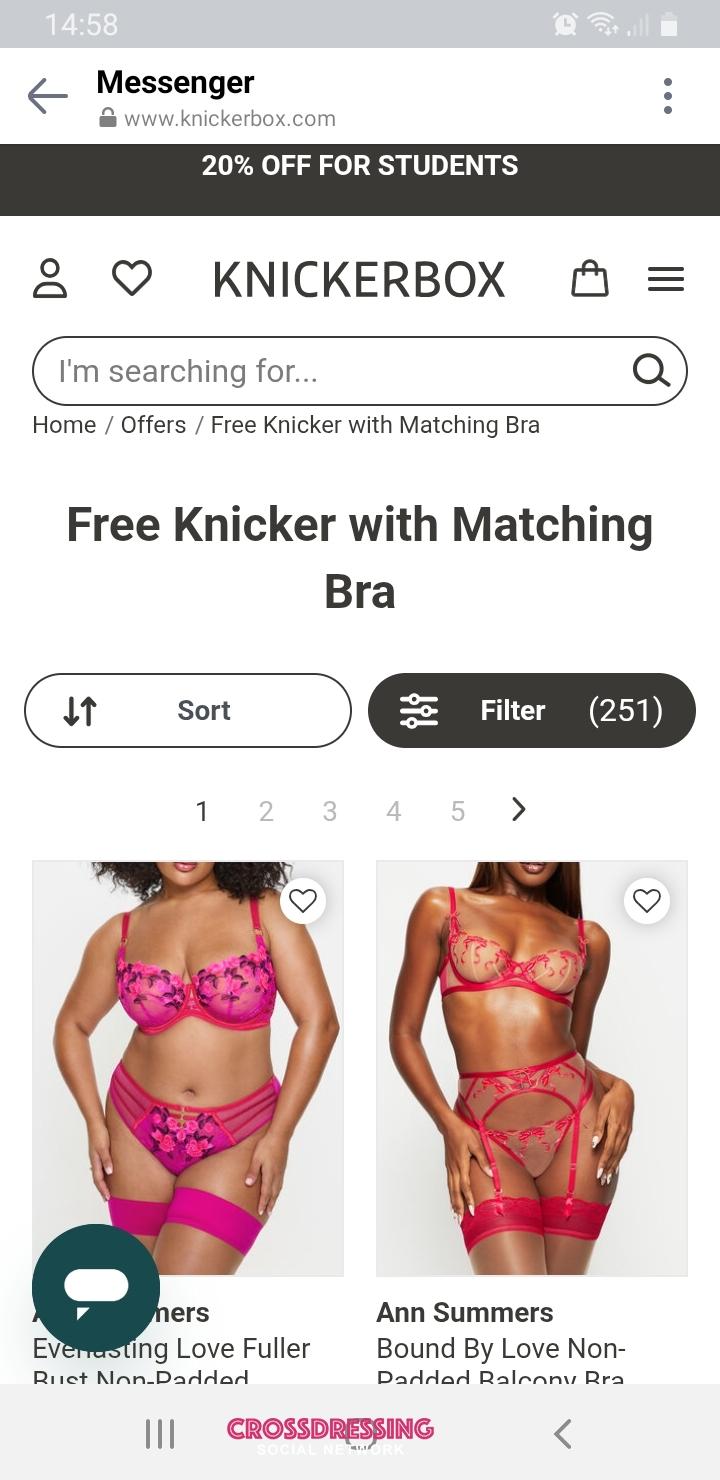Image resolution: width=720 pixels, height=1480 pixels.
Task: Open the browser overflow menu
Action: (x=667, y=97)
